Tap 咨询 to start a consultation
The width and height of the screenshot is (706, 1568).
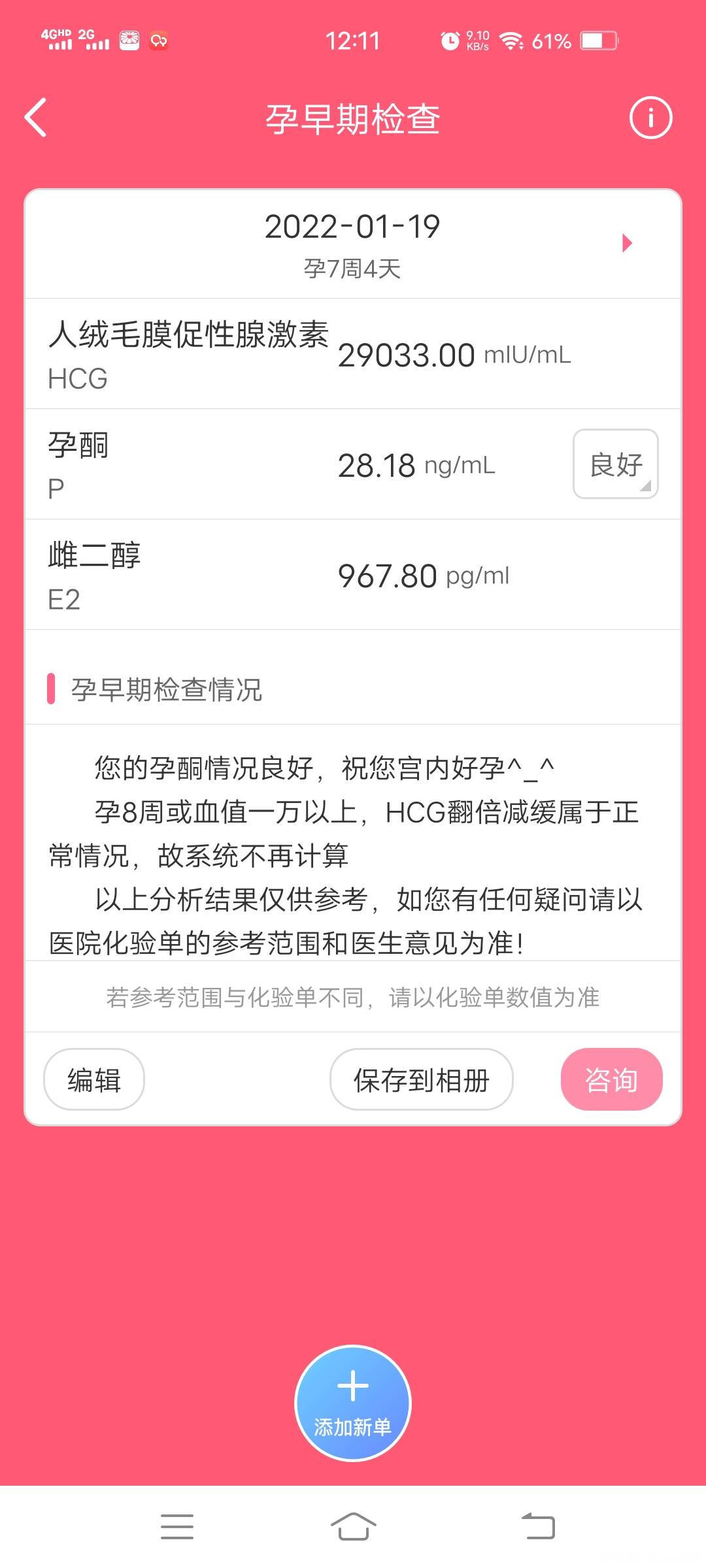coord(611,1079)
